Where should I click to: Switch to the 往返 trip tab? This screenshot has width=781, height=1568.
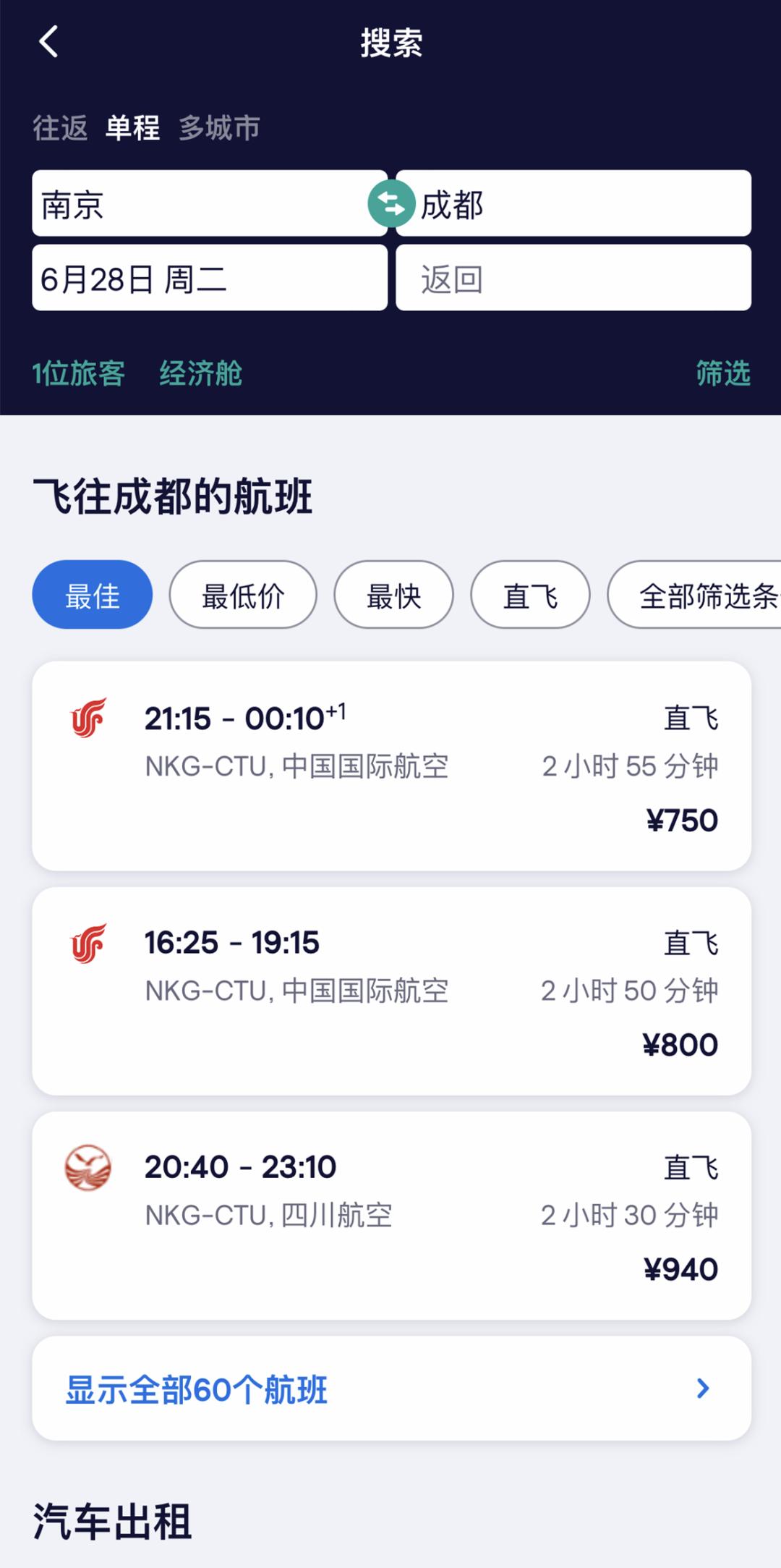(59, 128)
